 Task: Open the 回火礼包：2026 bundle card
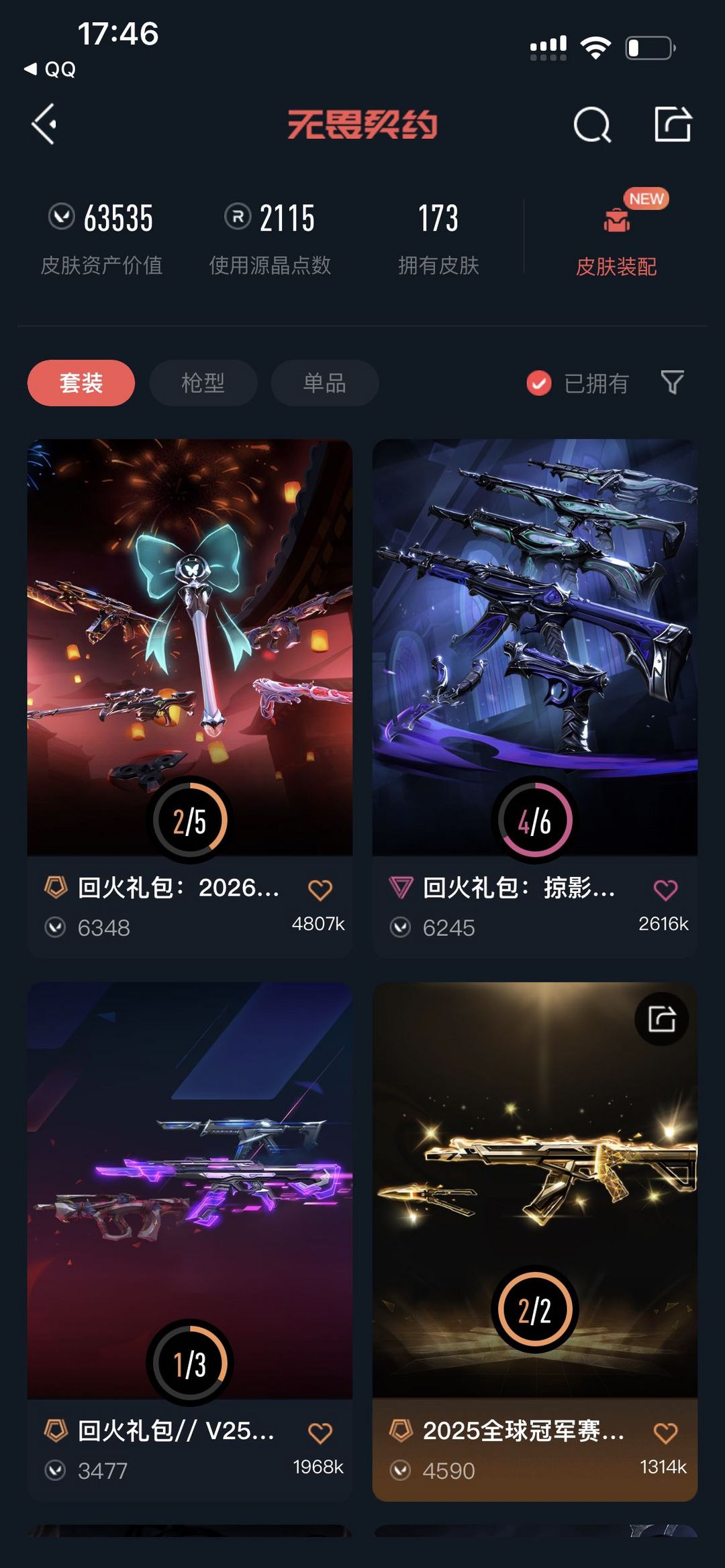[x=189, y=644]
